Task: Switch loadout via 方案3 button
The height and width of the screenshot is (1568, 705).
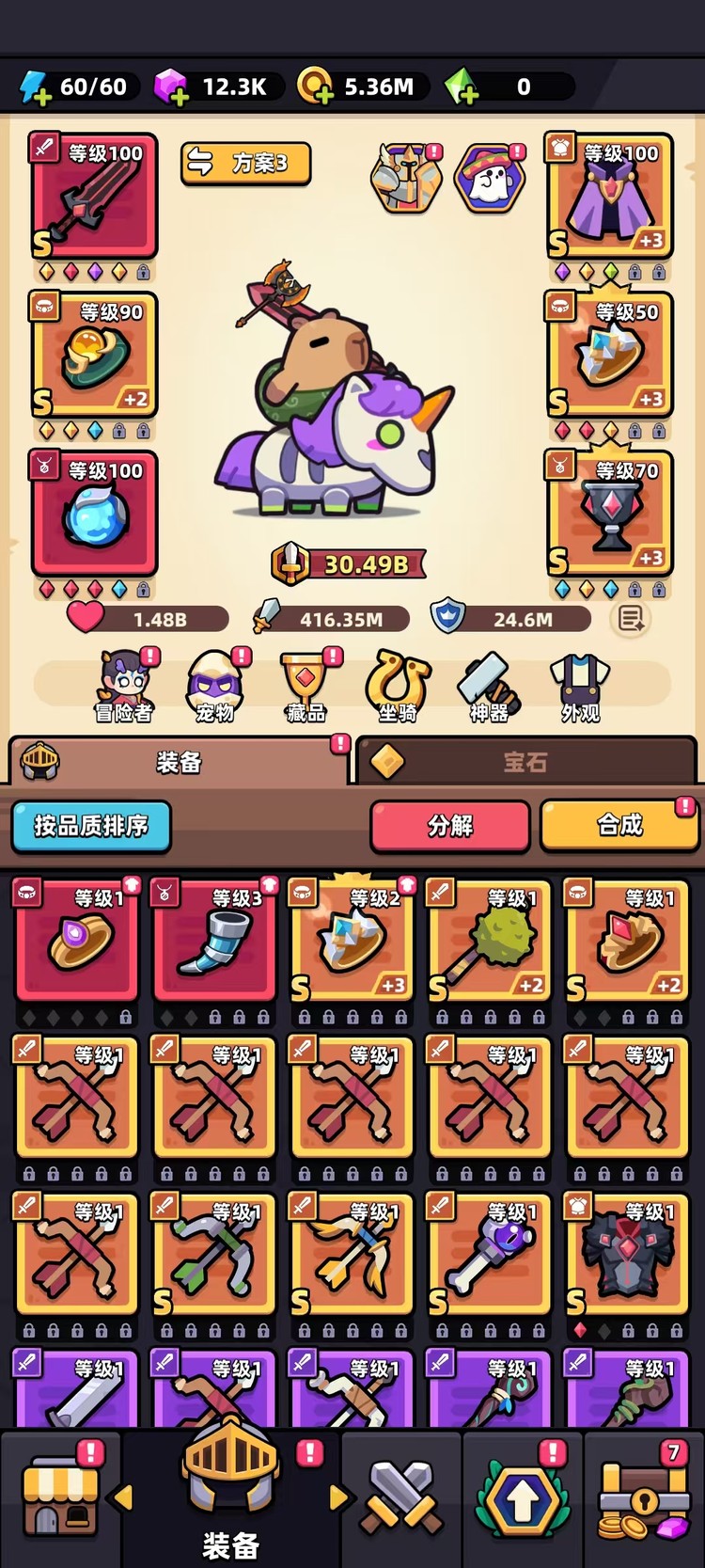Action: click(246, 163)
